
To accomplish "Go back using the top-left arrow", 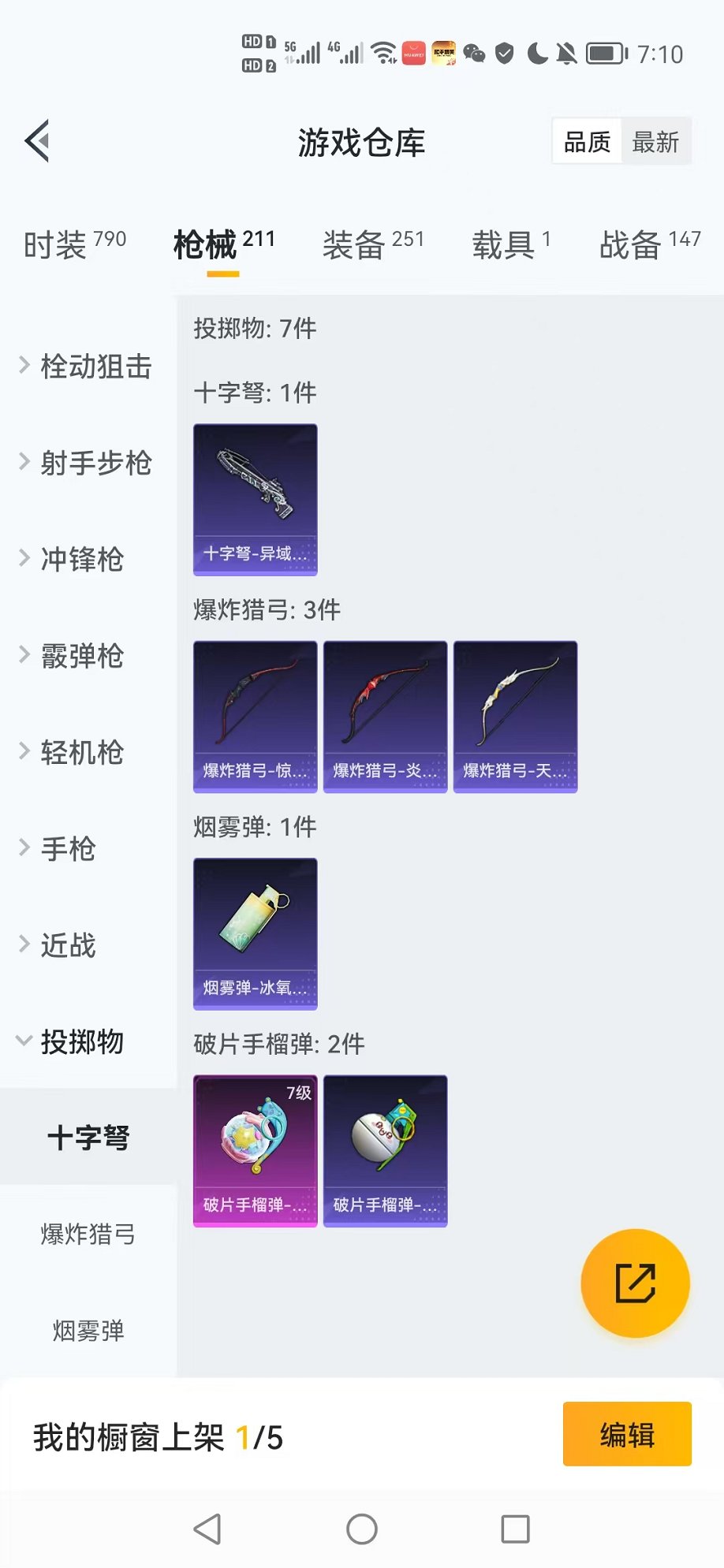I will tap(38, 142).
